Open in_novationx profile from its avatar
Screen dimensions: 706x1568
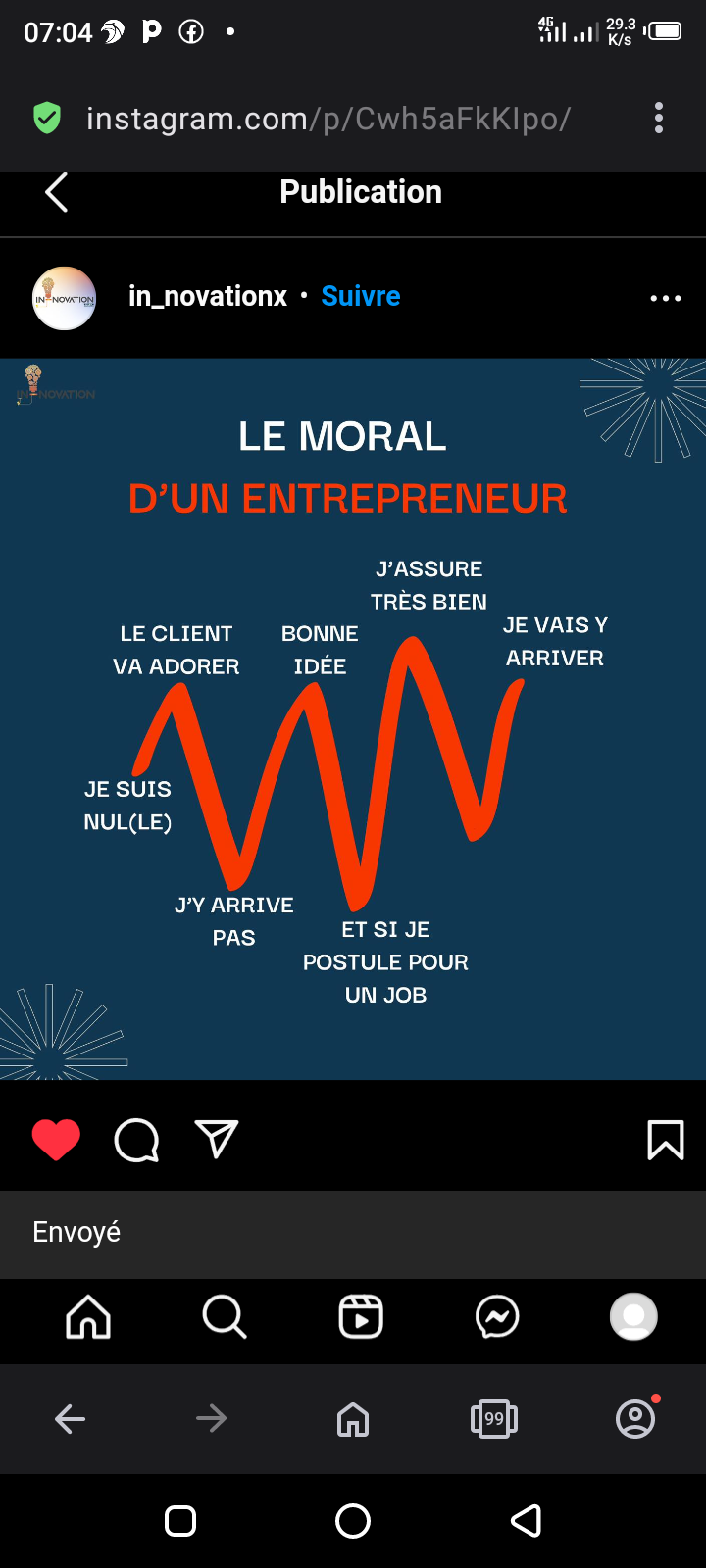click(x=65, y=298)
